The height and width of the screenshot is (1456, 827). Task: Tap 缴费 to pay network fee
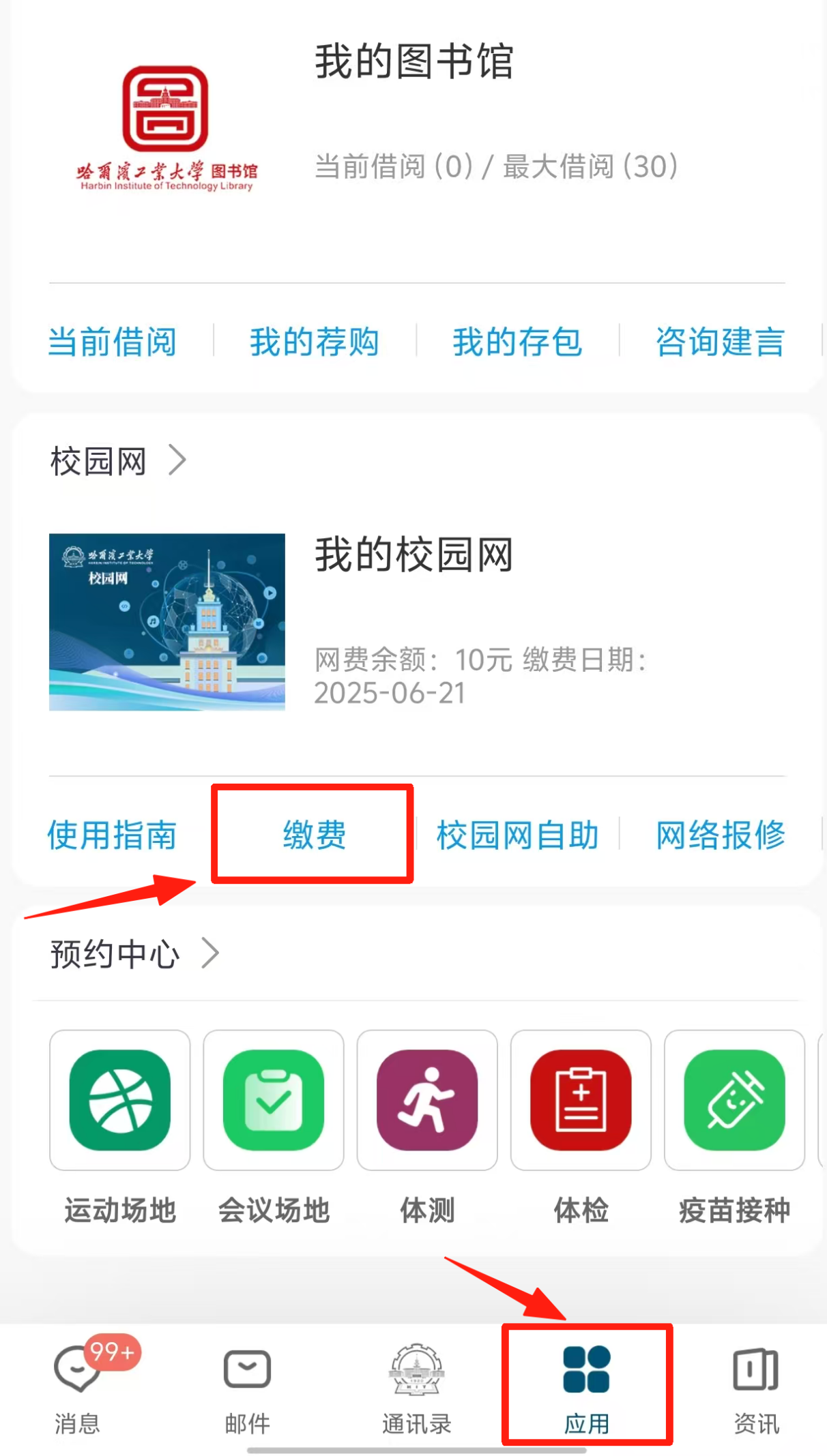point(314,835)
